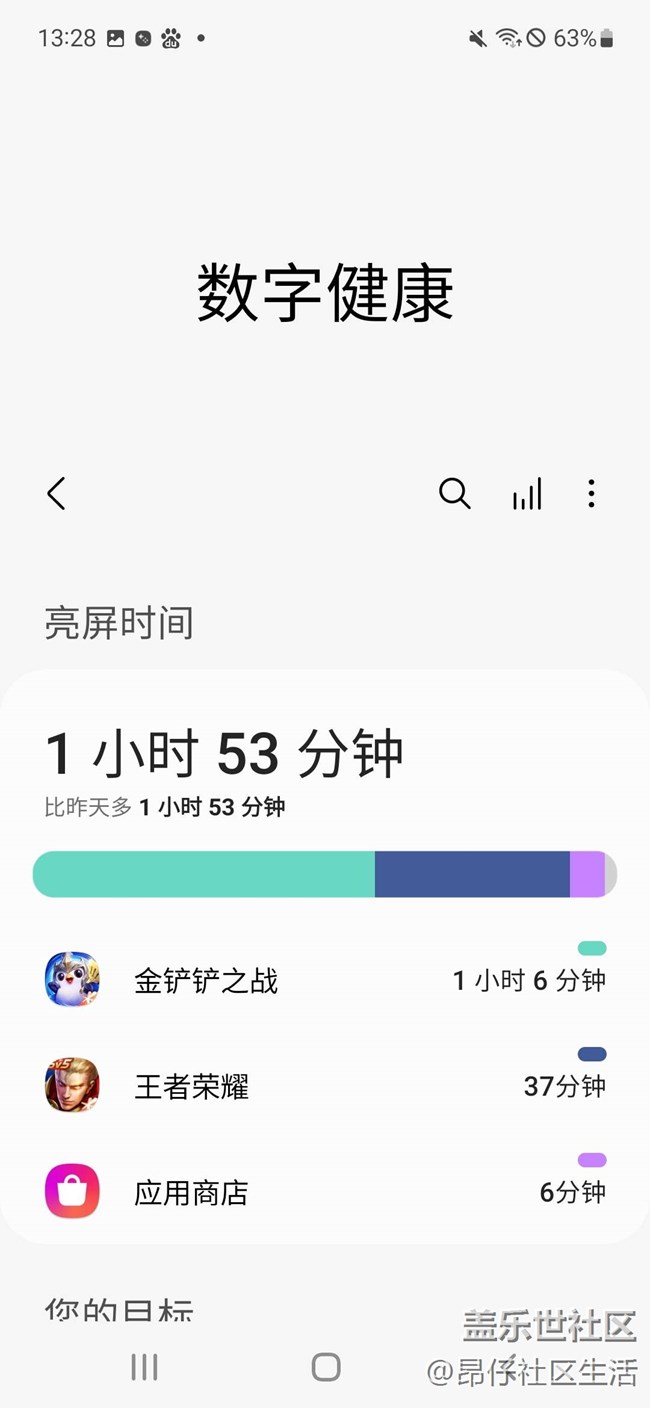Screen dimensions: 650x1408
Task: Go back using the top arrow
Action: click(x=57, y=494)
